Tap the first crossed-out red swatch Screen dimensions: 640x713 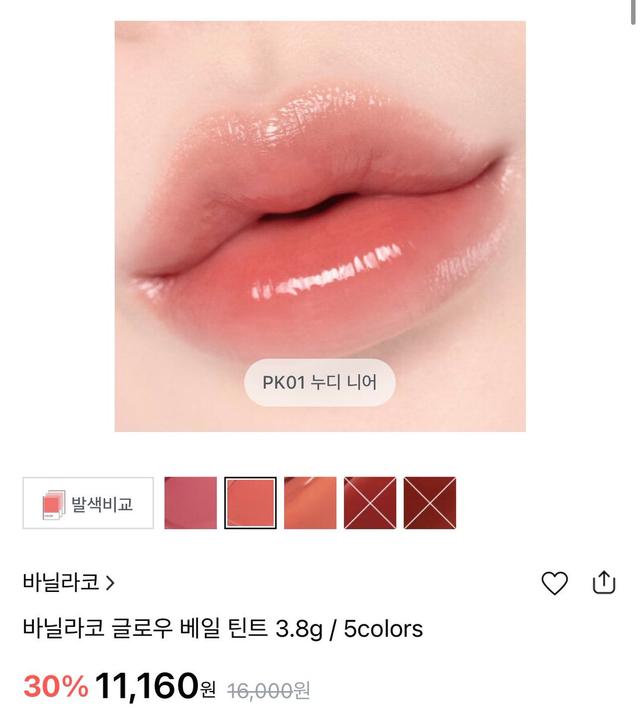pyautogui.click(x=370, y=503)
